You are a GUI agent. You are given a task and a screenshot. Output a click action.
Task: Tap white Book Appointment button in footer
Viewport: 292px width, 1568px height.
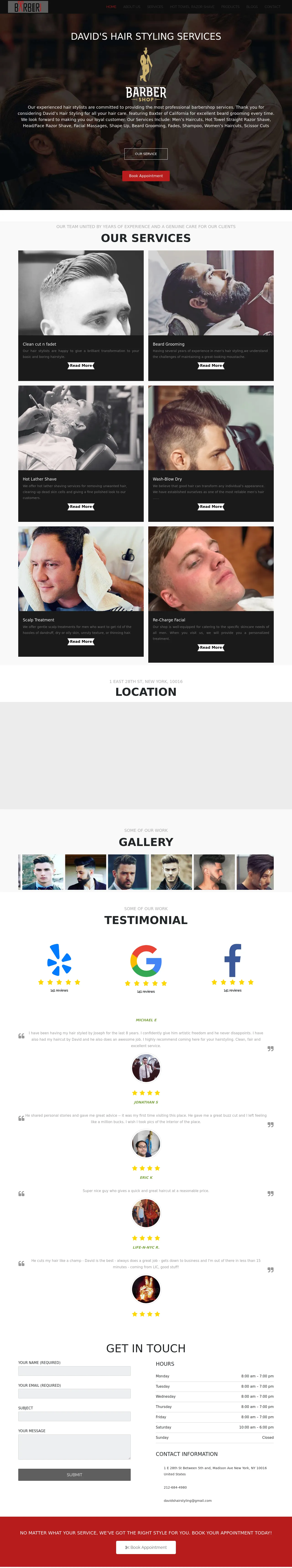[146, 1547]
